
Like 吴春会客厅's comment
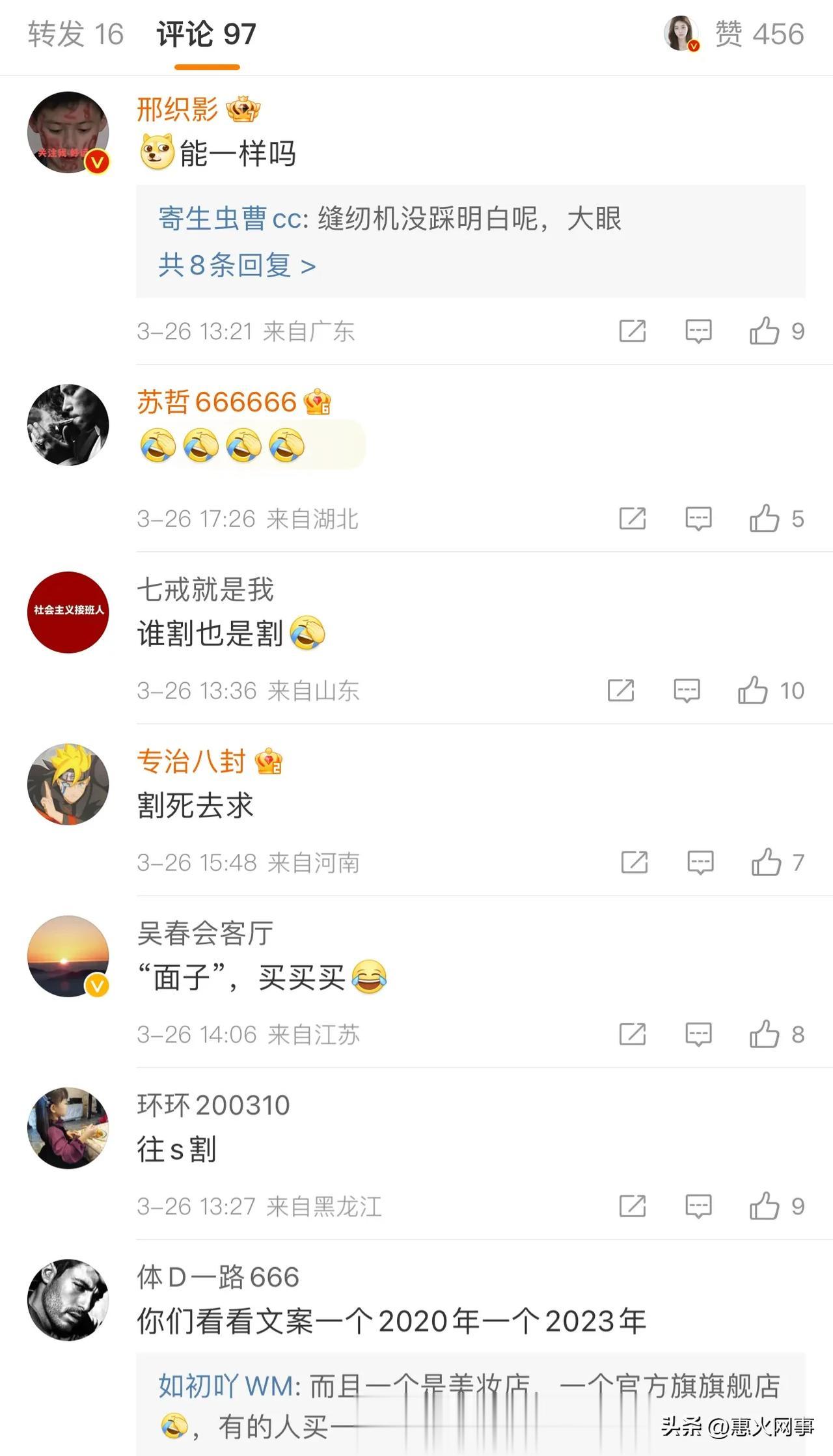click(x=765, y=1034)
